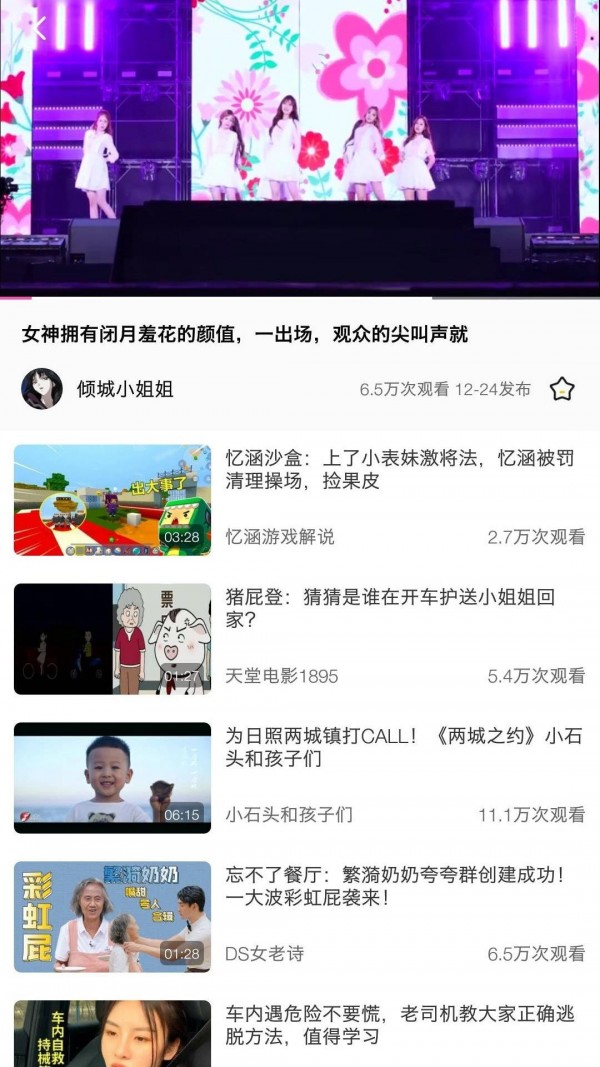This screenshot has width=600, height=1067.
Task: Open the 车内遇危险不要慌 video
Action: 300,1033
